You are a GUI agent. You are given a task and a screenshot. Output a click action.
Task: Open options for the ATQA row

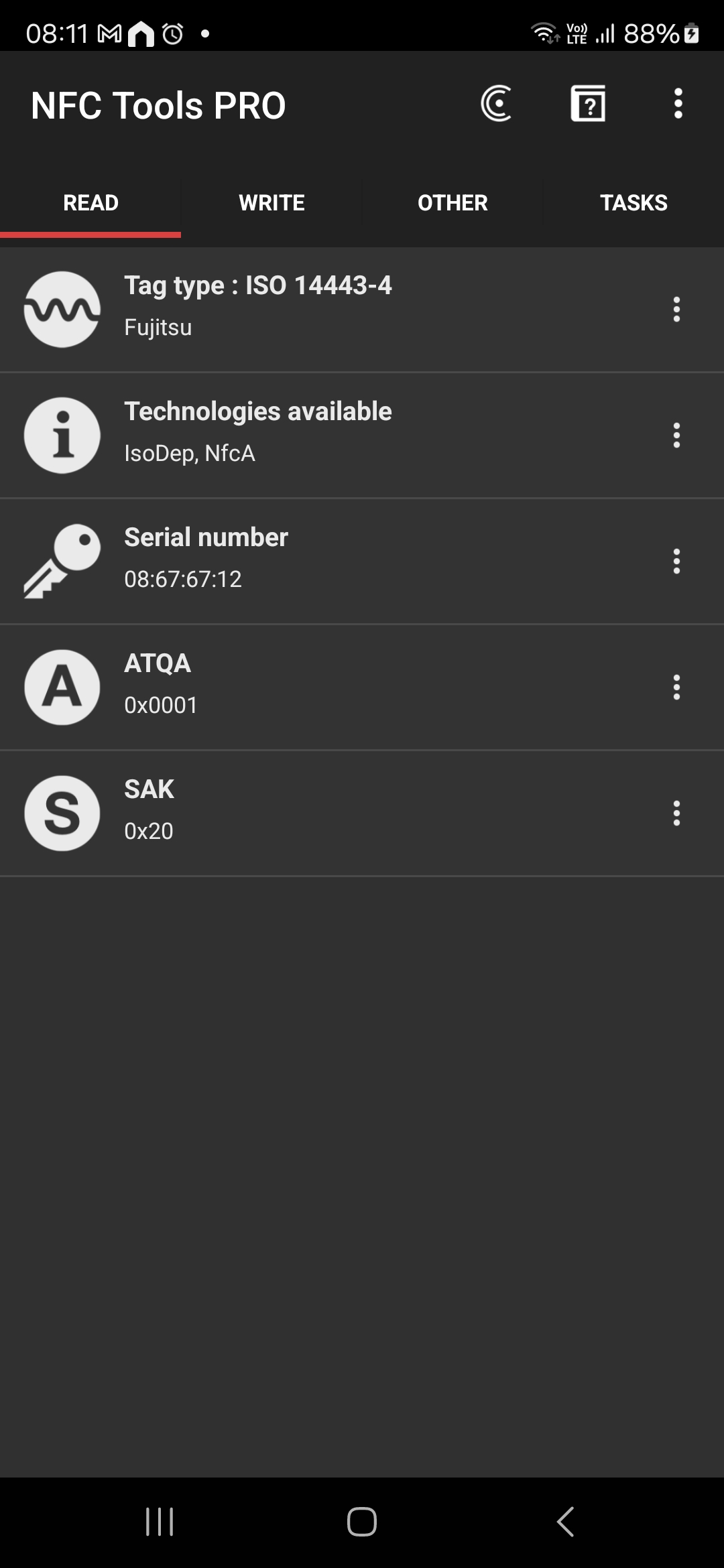click(676, 688)
